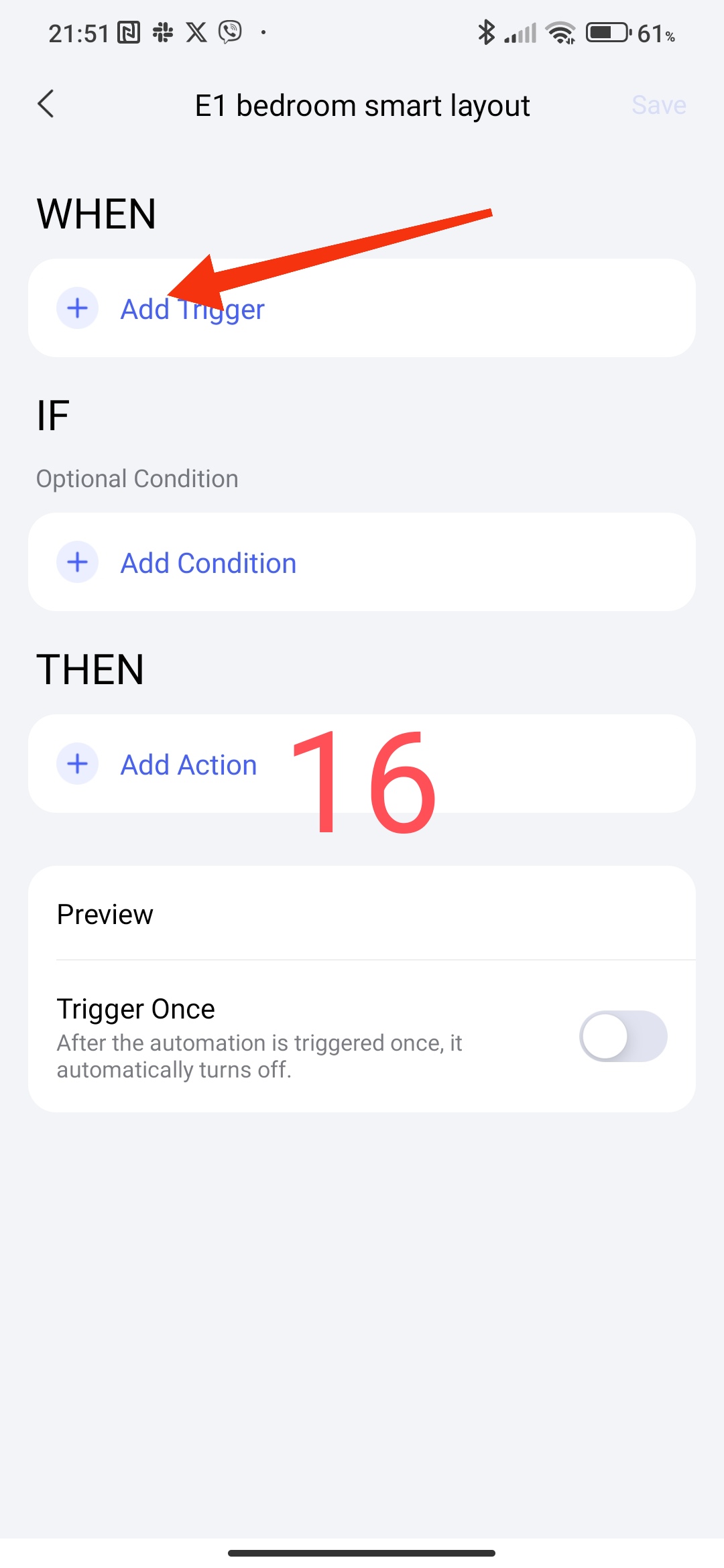
Task: Save the automation
Action: point(658,105)
